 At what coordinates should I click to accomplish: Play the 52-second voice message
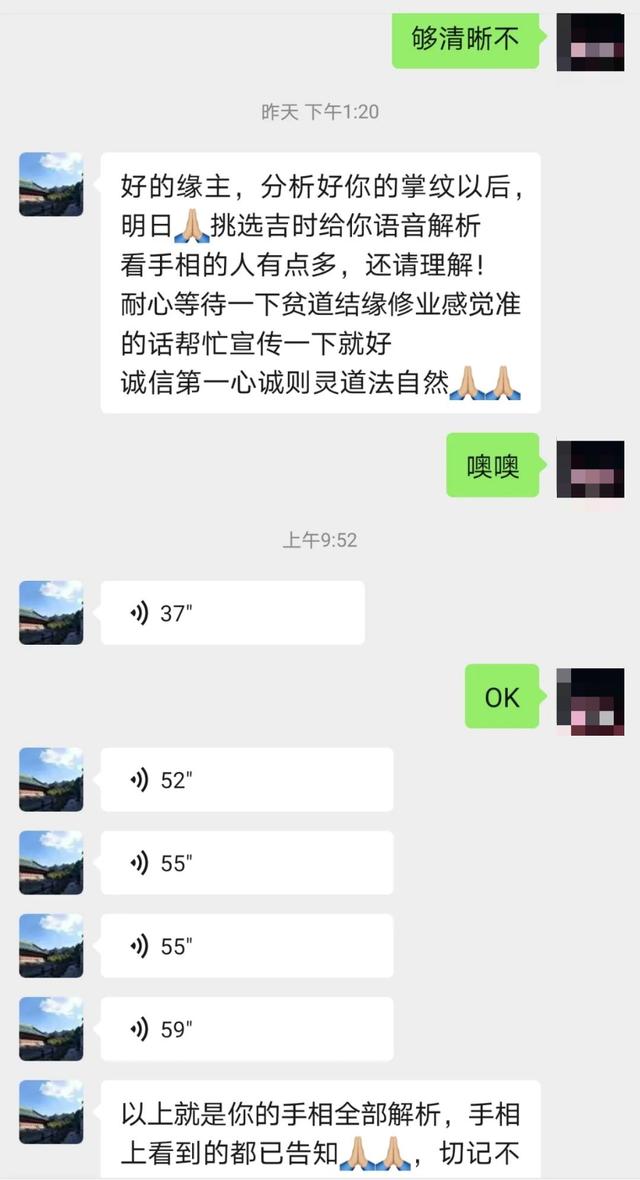pos(245,780)
